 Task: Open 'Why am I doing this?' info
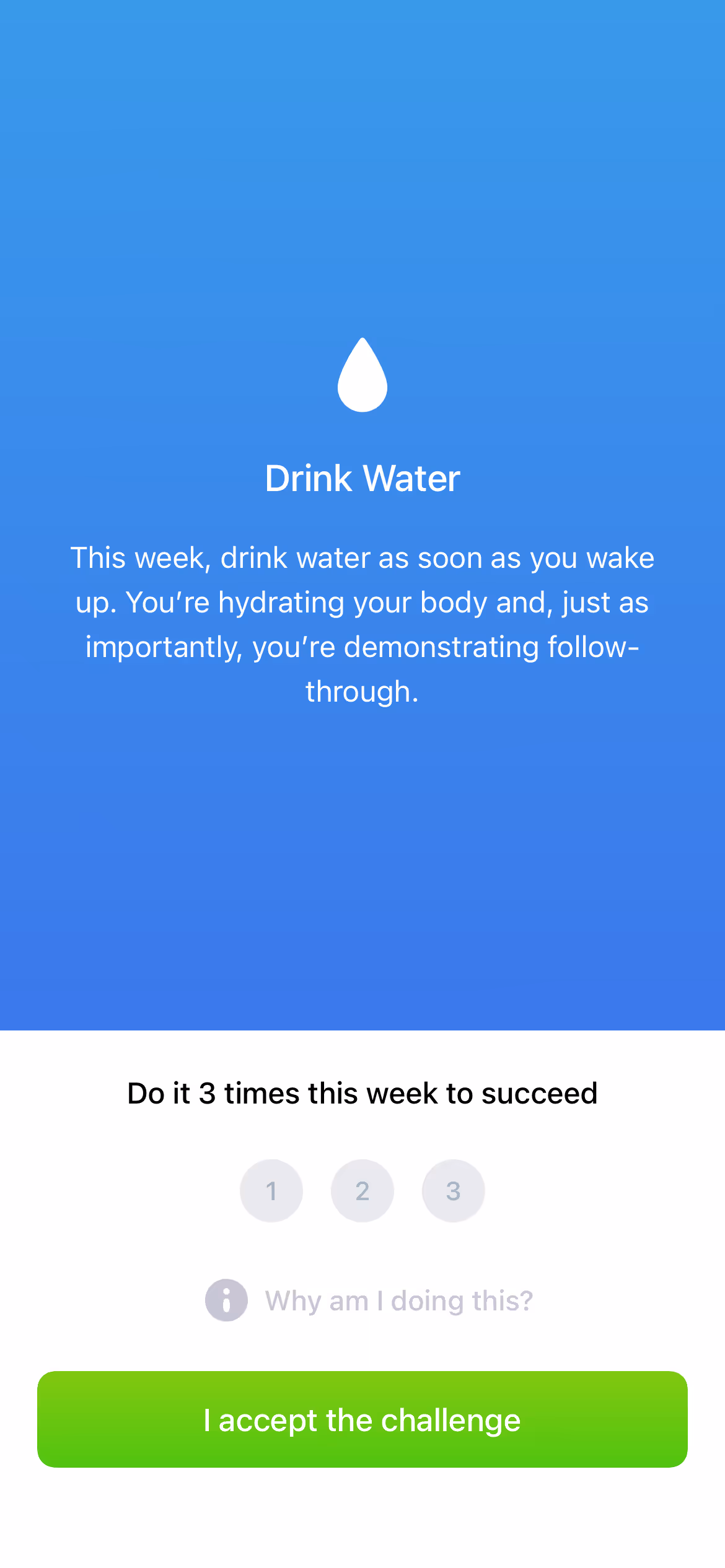pyautogui.click(x=369, y=1300)
